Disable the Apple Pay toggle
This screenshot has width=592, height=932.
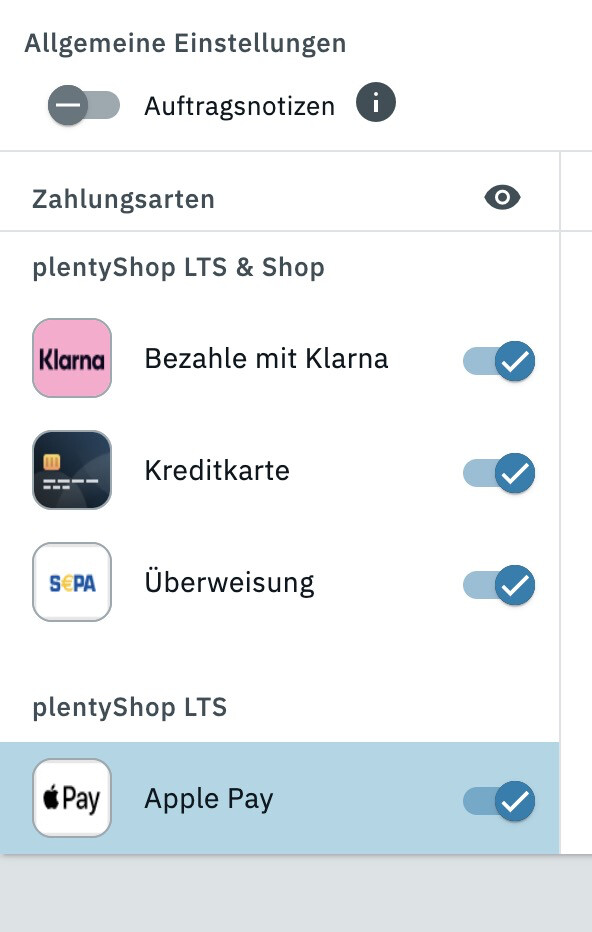point(499,801)
